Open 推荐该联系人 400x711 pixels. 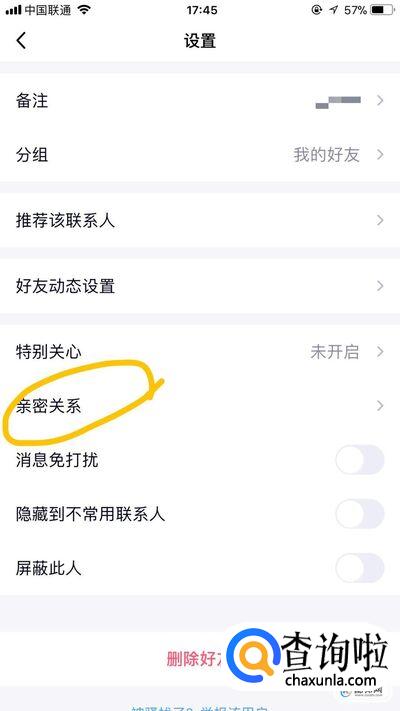[x=200, y=221]
